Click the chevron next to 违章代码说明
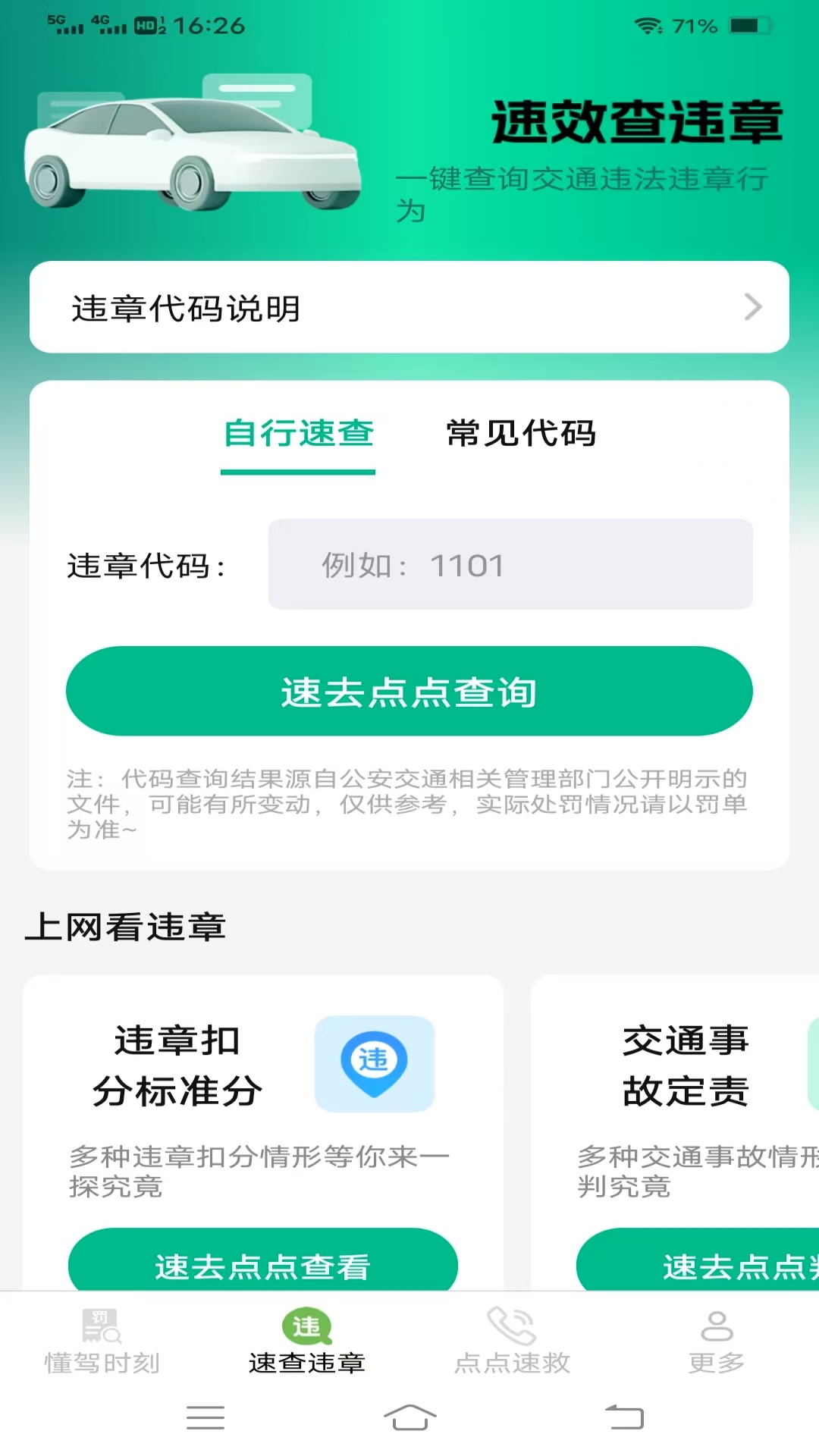The height and width of the screenshot is (1456, 819). [751, 307]
